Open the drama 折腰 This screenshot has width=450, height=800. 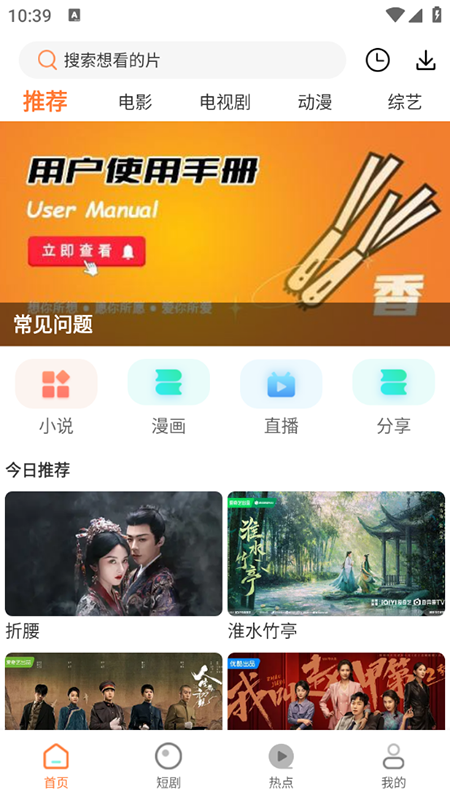(x=114, y=566)
